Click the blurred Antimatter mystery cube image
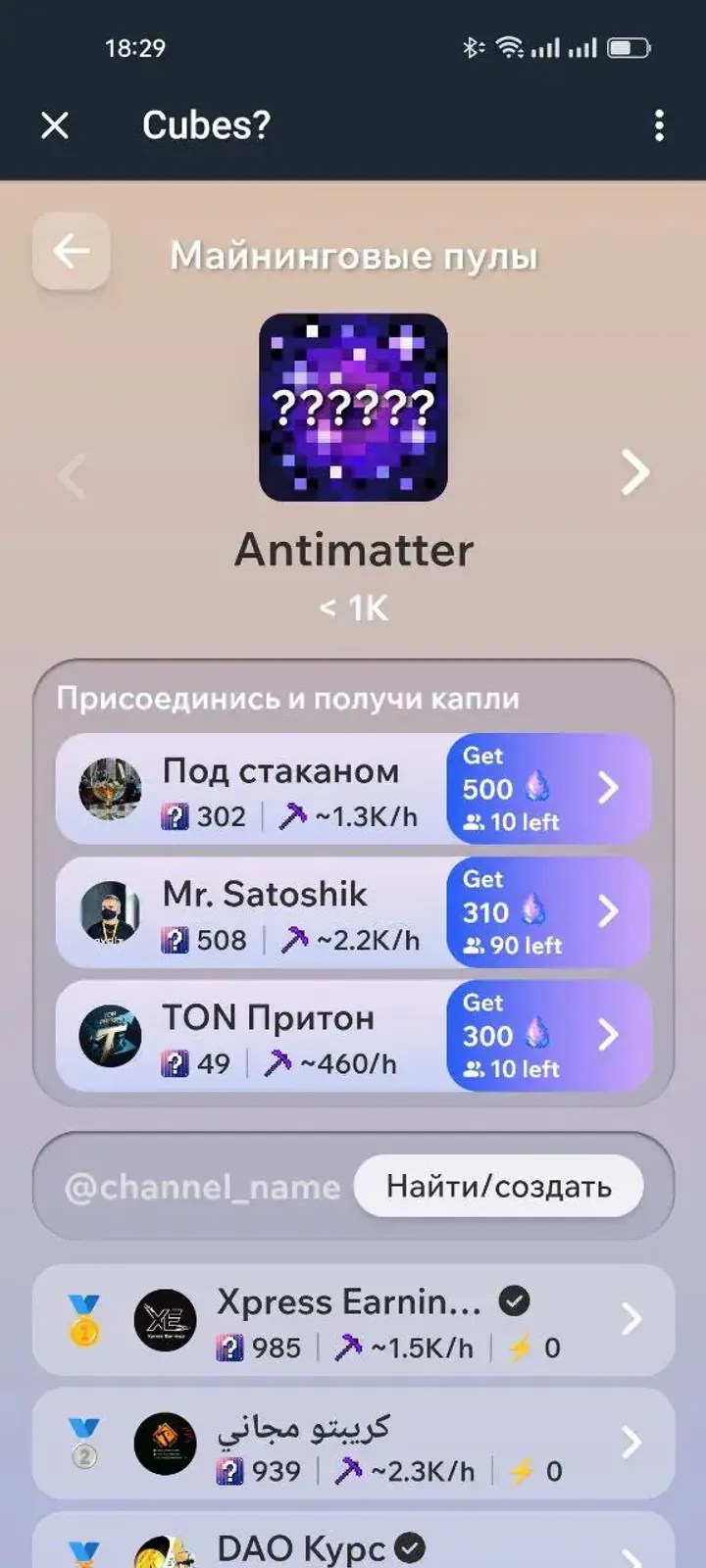This screenshot has width=706, height=1568. coord(353,407)
